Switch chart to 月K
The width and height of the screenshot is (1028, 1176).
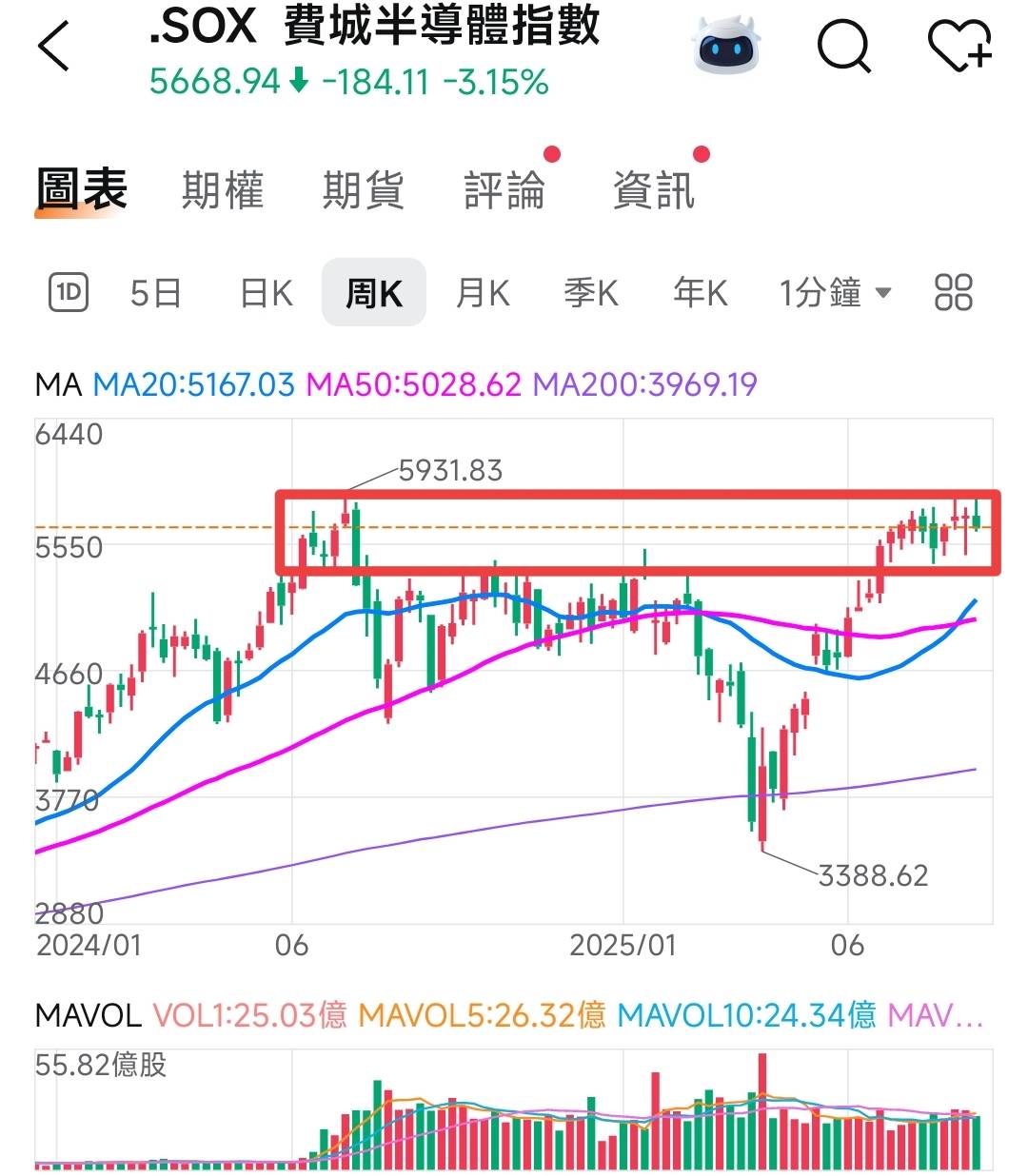483,293
